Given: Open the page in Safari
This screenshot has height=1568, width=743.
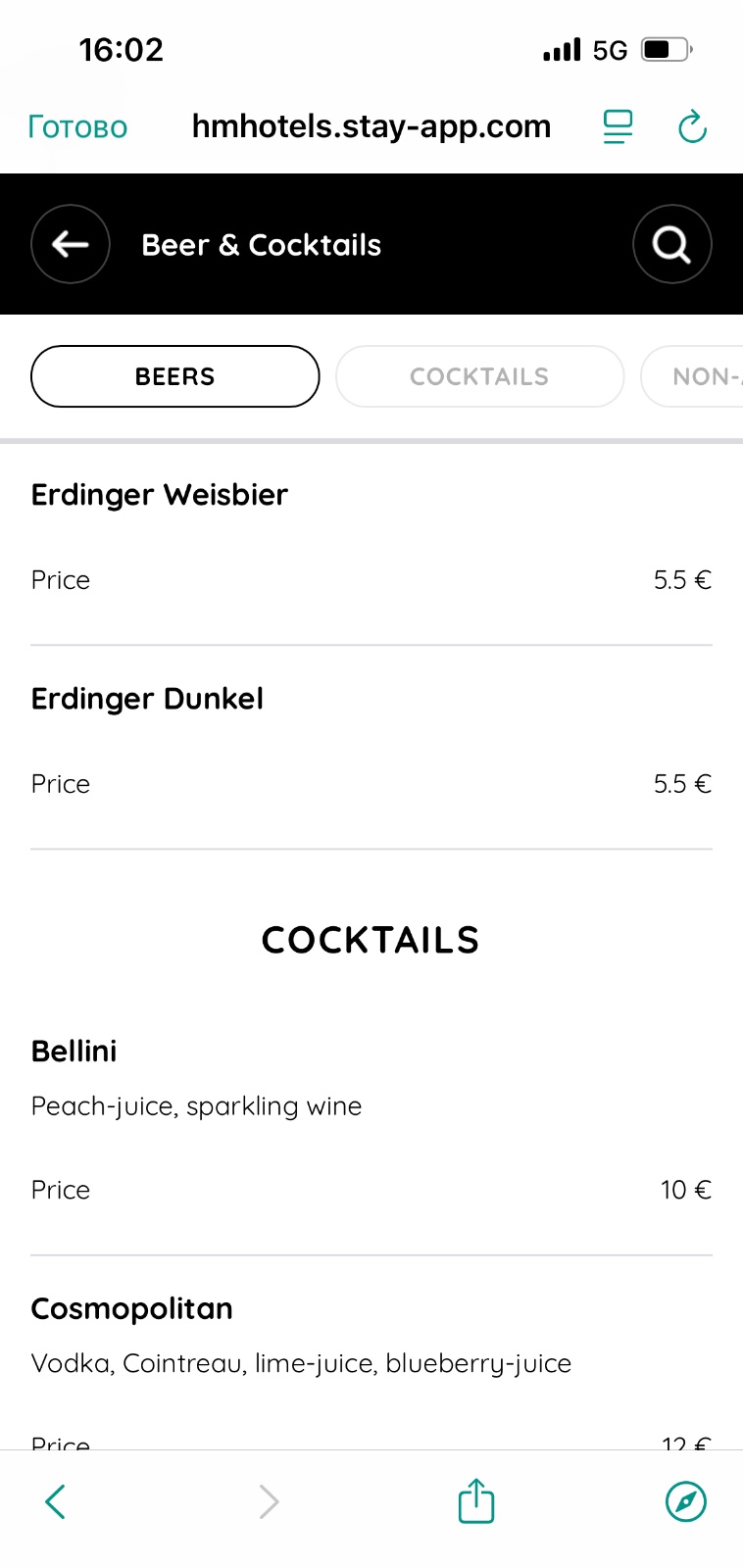Looking at the screenshot, I should (686, 1501).
